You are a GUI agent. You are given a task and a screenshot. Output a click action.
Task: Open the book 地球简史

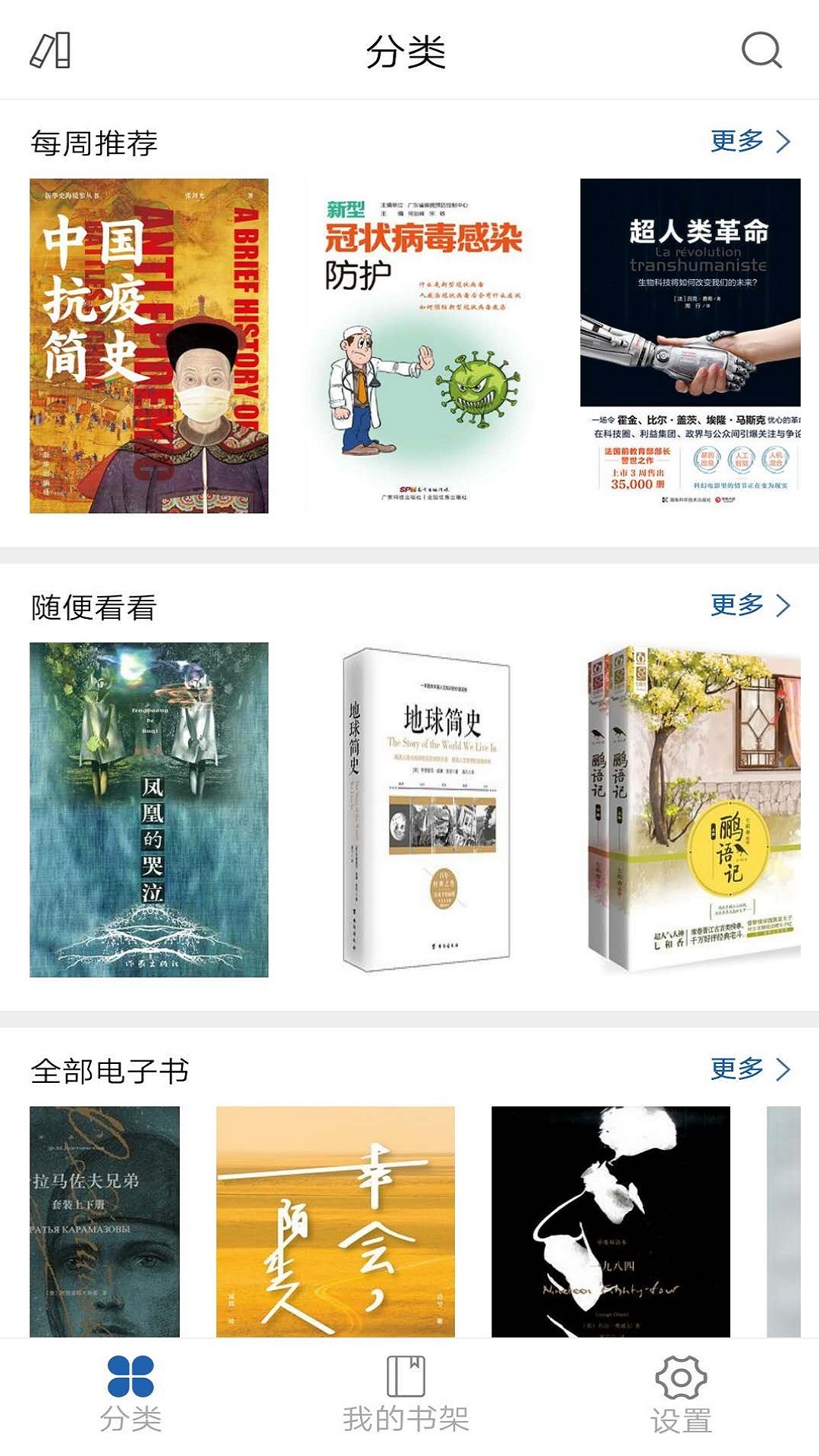click(x=426, y=809)
